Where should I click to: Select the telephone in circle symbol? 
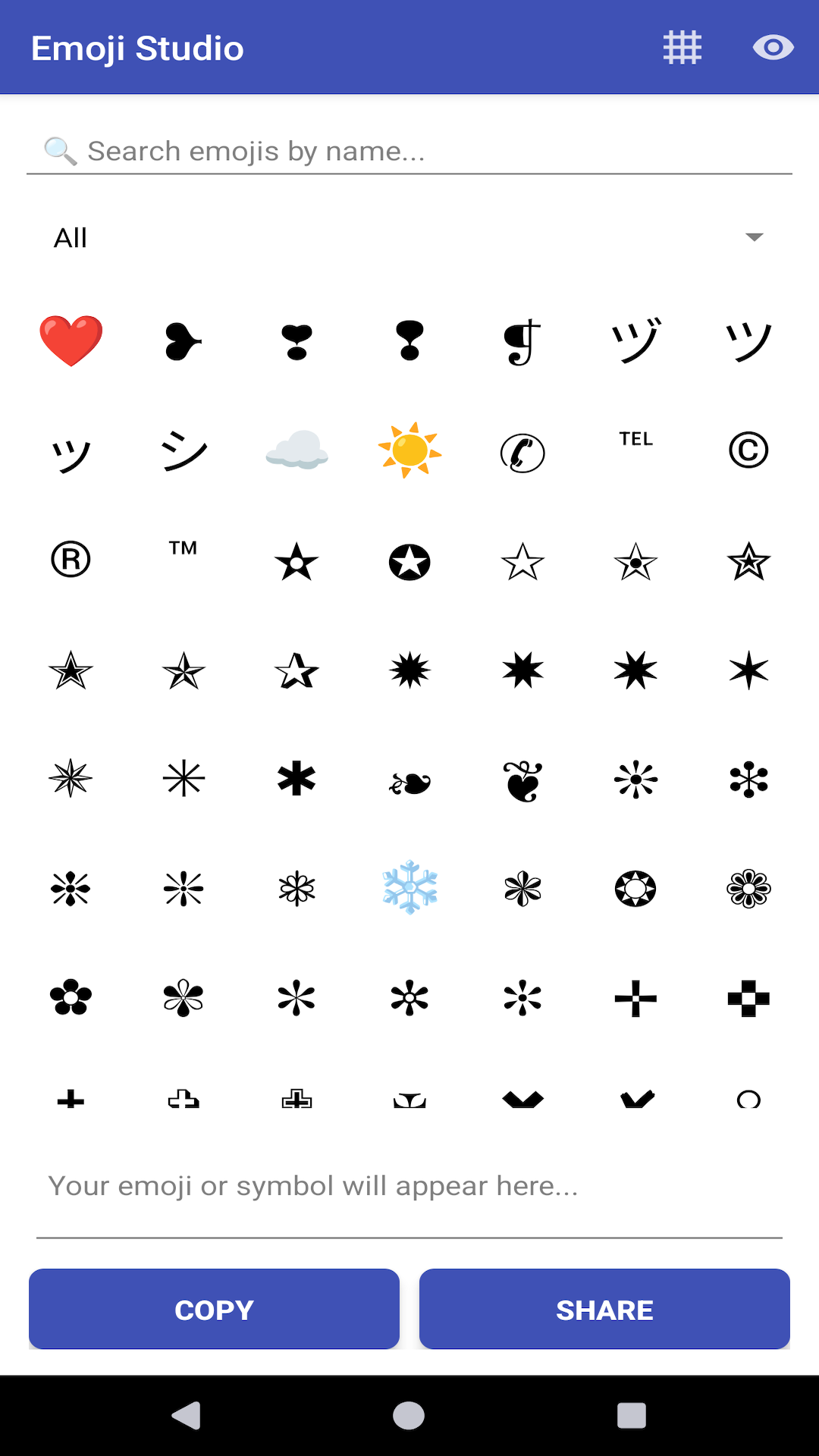point(522,453)
